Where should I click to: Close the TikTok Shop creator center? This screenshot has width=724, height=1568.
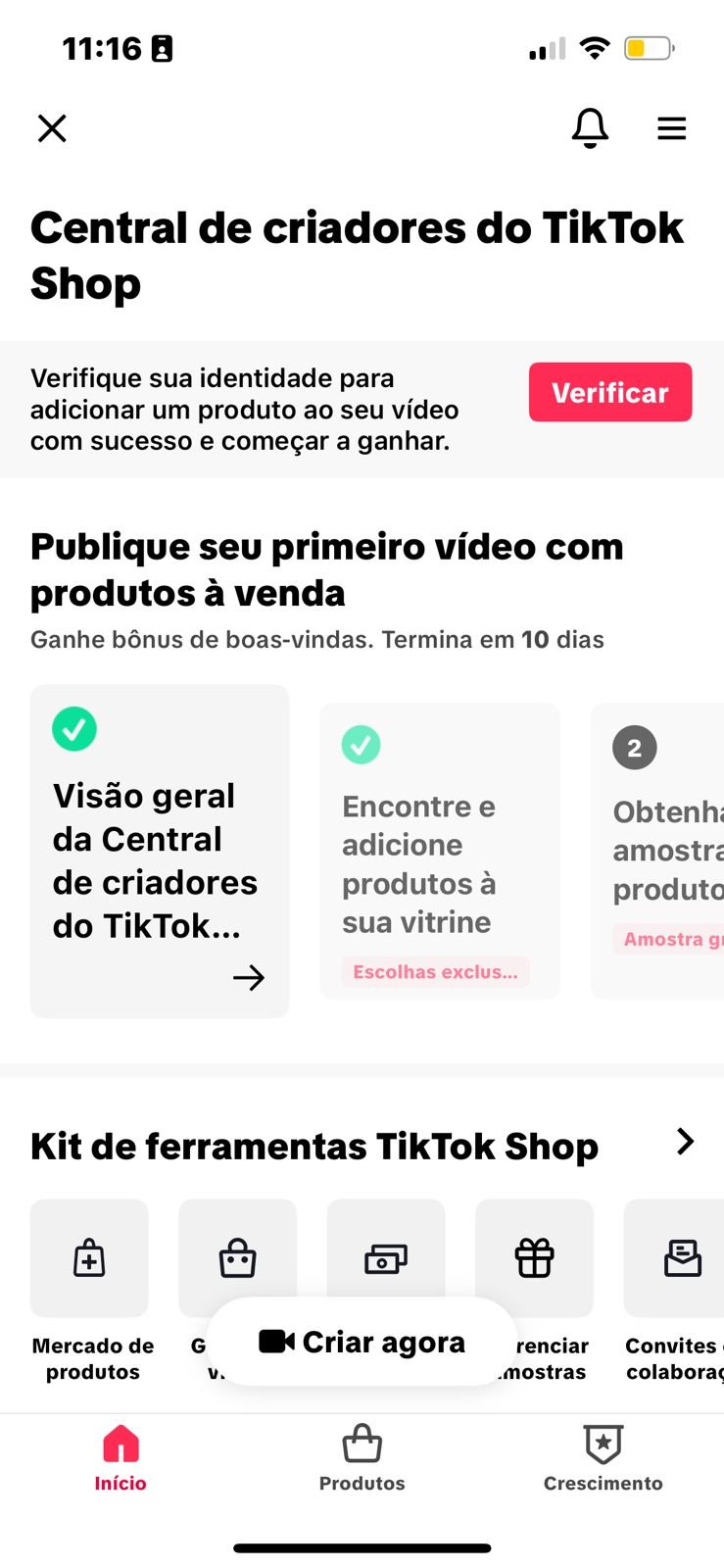[x=52, y=128]
